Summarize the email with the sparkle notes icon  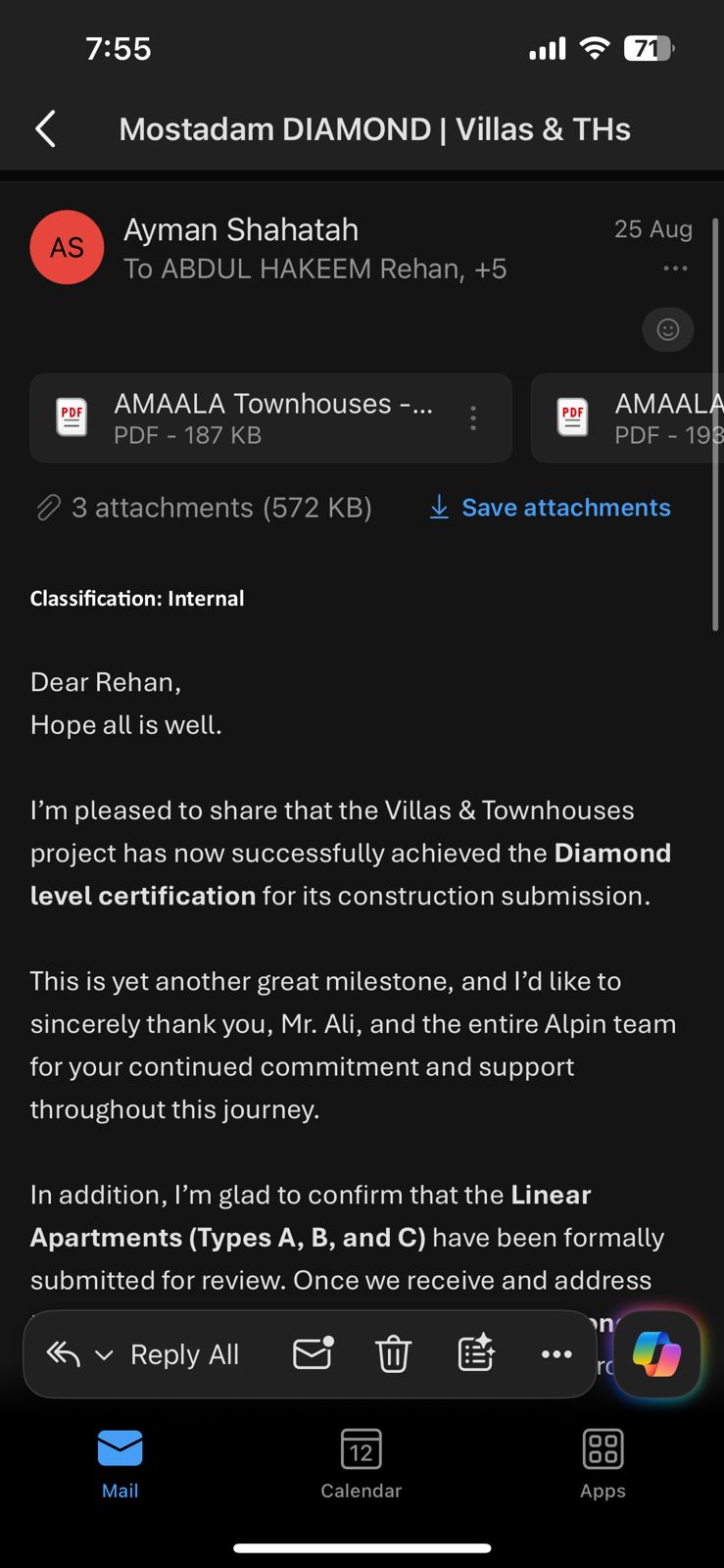click(476, 1353)
